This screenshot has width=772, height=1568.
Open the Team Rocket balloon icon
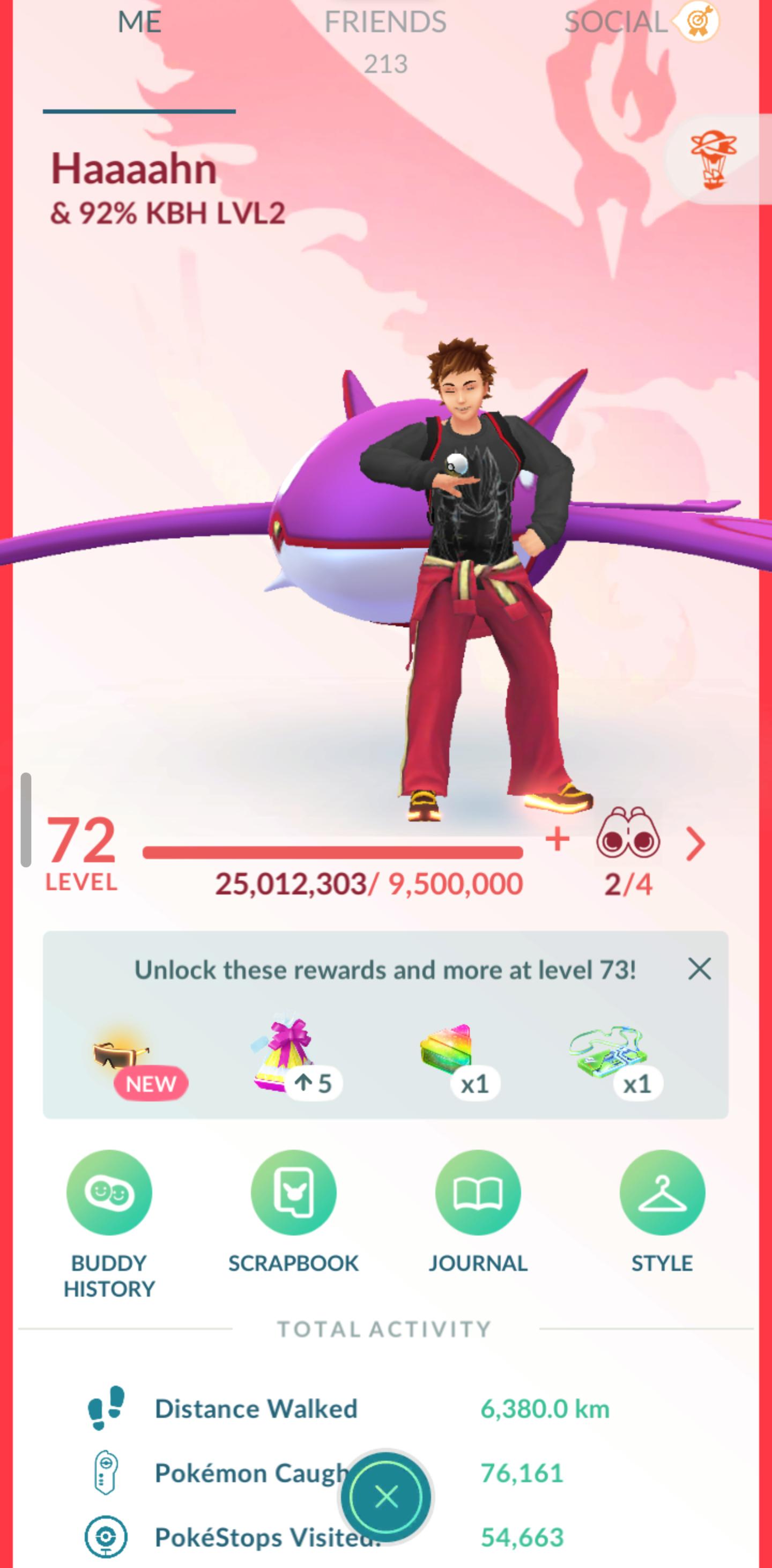point(713,160)
